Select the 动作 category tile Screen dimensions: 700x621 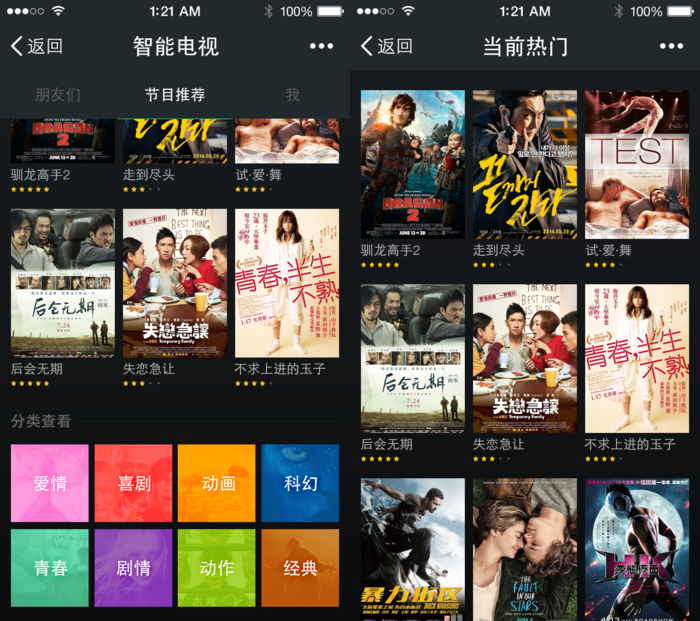[x=217, y=567]
